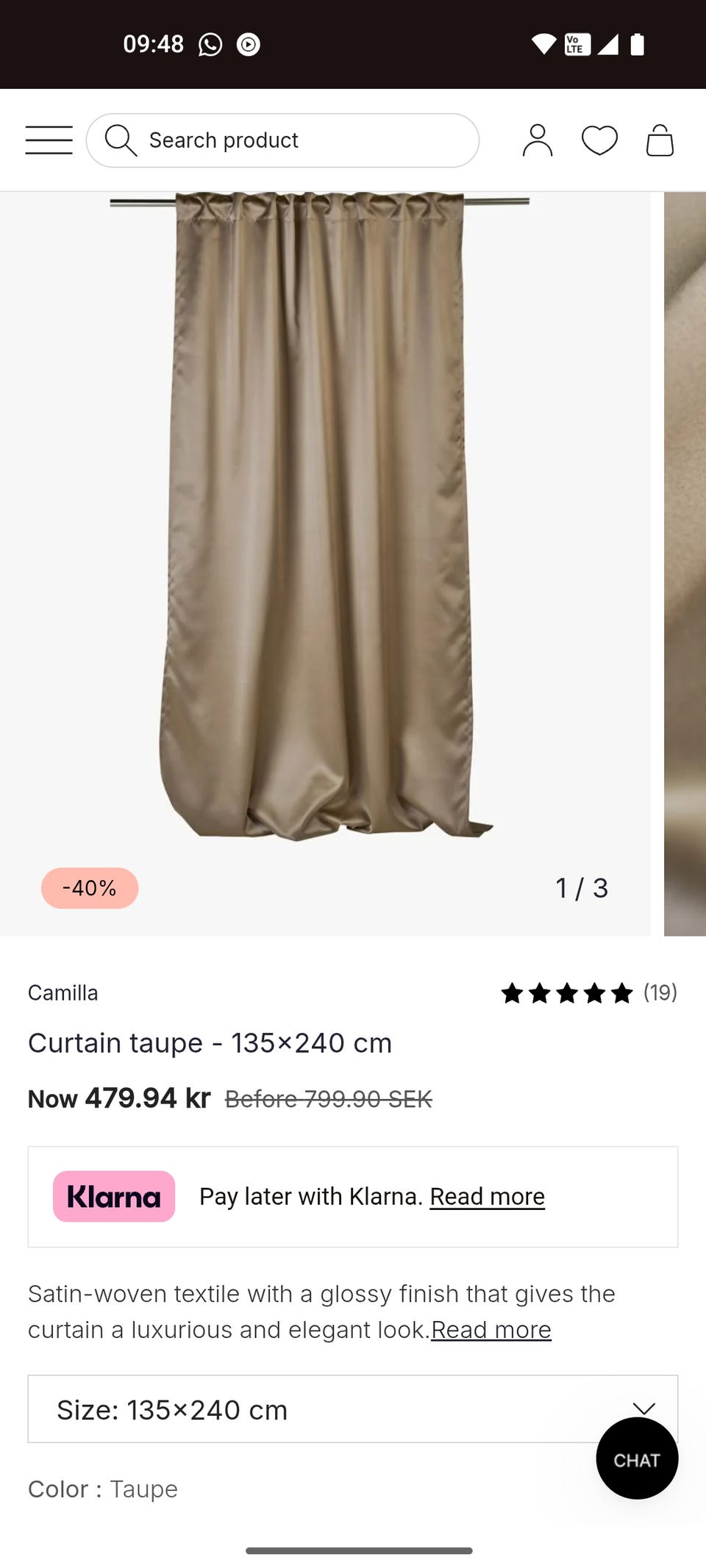Image resolution: width=706 pixels, height=1568 pixels.
Task: Start a conversation with the Chat button
Action: (637, 1458)
